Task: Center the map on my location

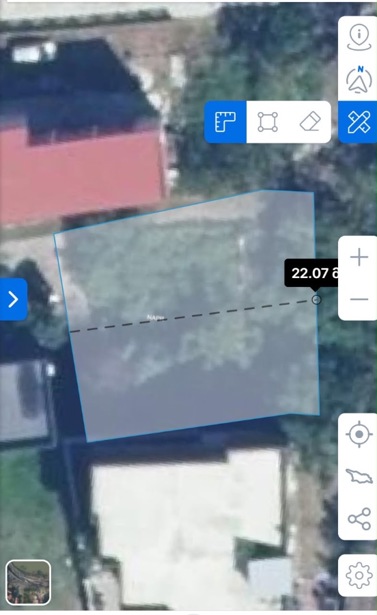Action: click(x=359, y=434)
